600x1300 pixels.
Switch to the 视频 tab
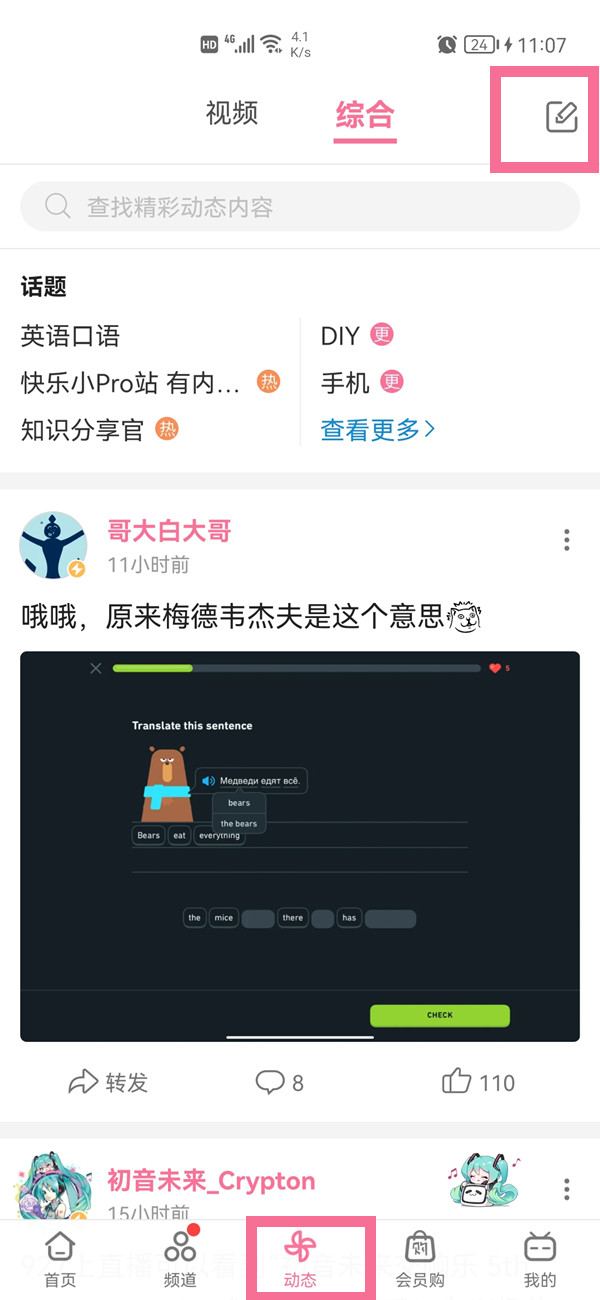232,114
